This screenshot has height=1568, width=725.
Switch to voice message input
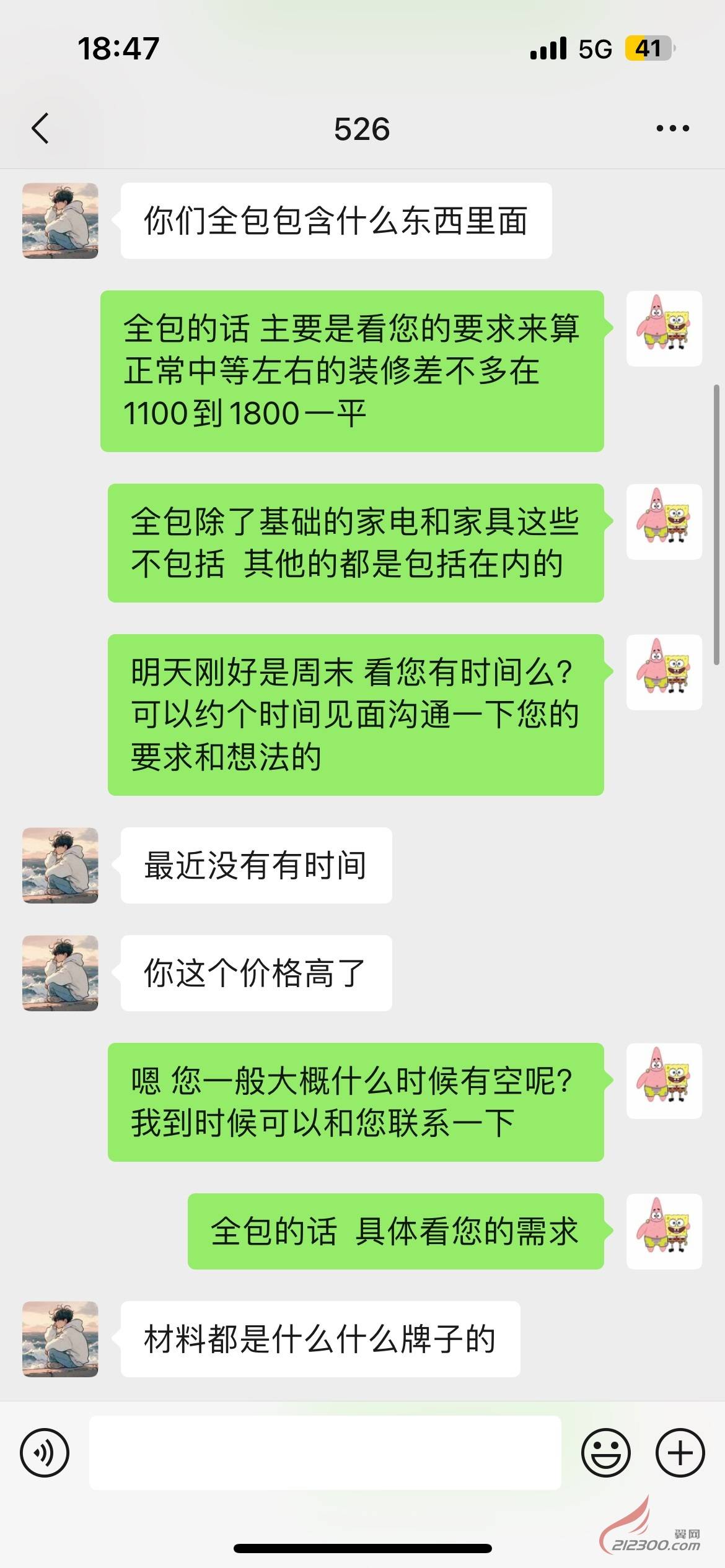[x=45, y=1453]
